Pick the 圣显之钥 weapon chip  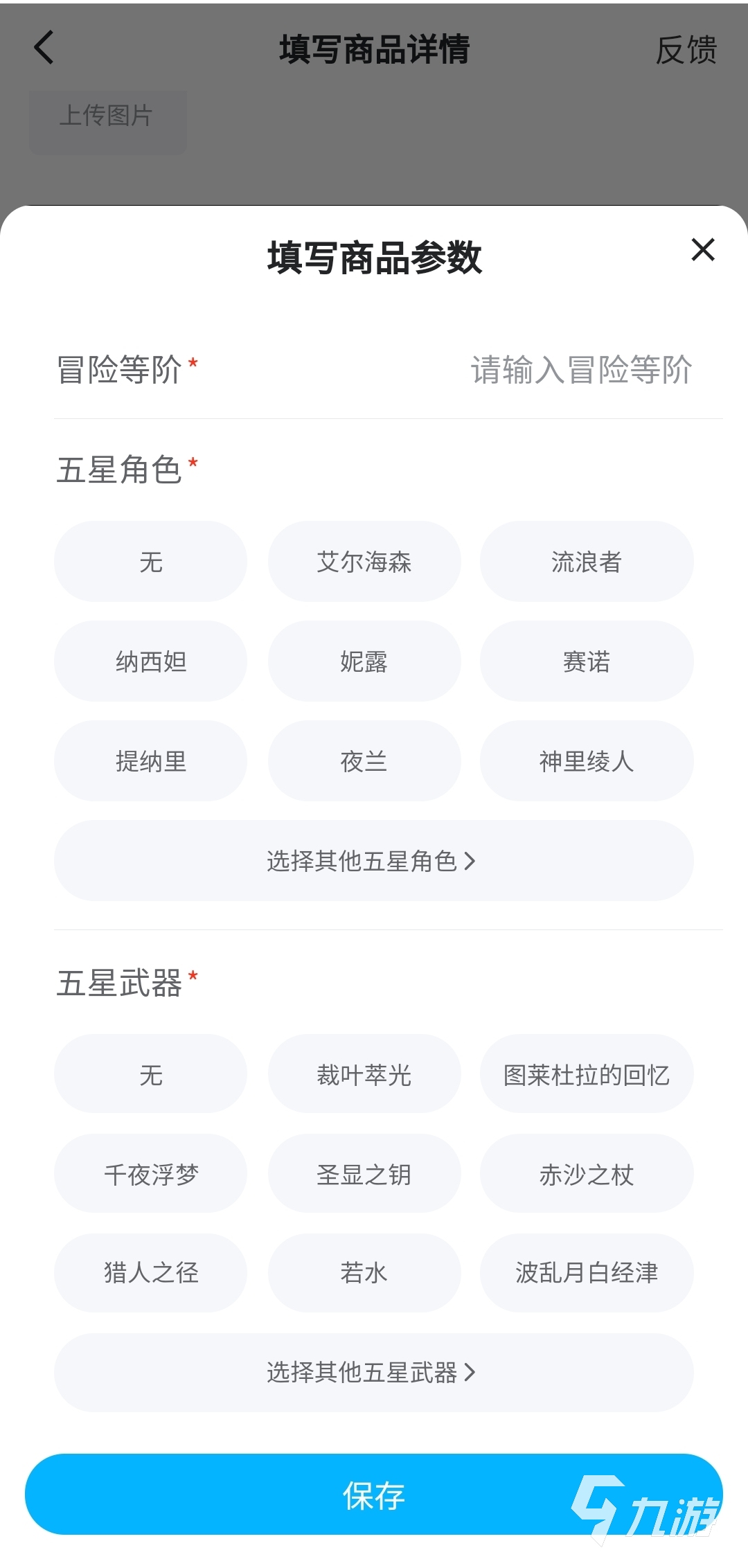tap(364, 1174)
